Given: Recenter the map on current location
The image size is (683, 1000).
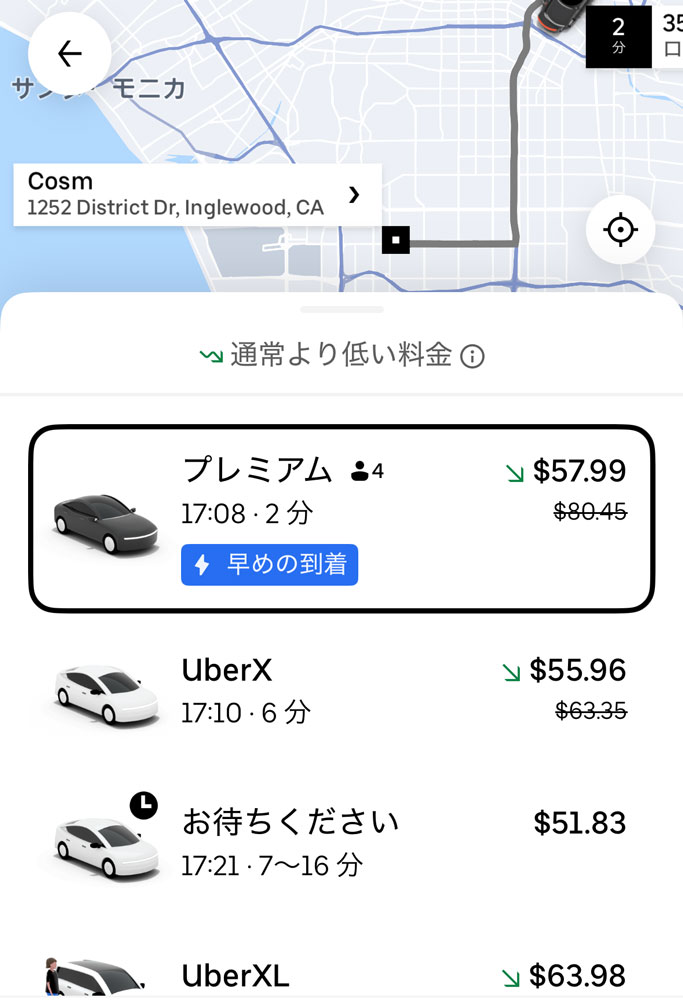Looking at the screenshot, I should [x=620, y=230].
